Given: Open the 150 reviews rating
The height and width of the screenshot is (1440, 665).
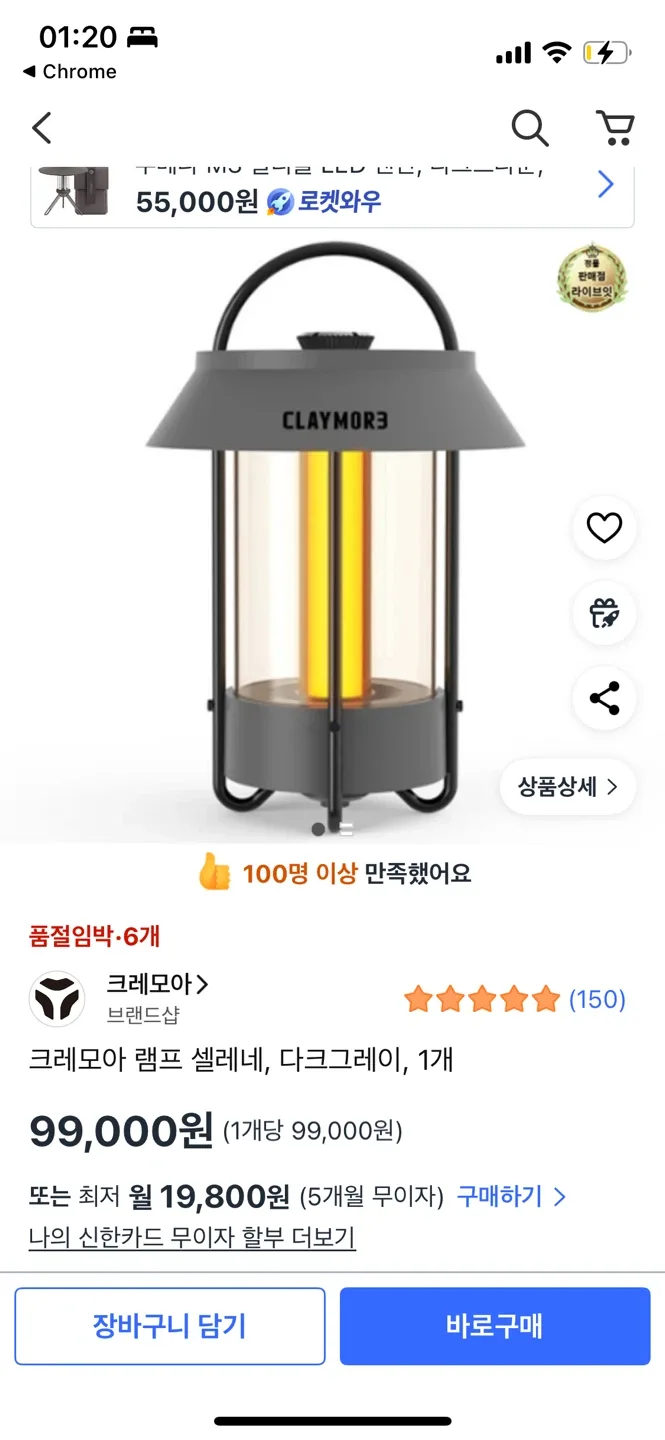Looking at the screenshot, I should click(514, 999).
